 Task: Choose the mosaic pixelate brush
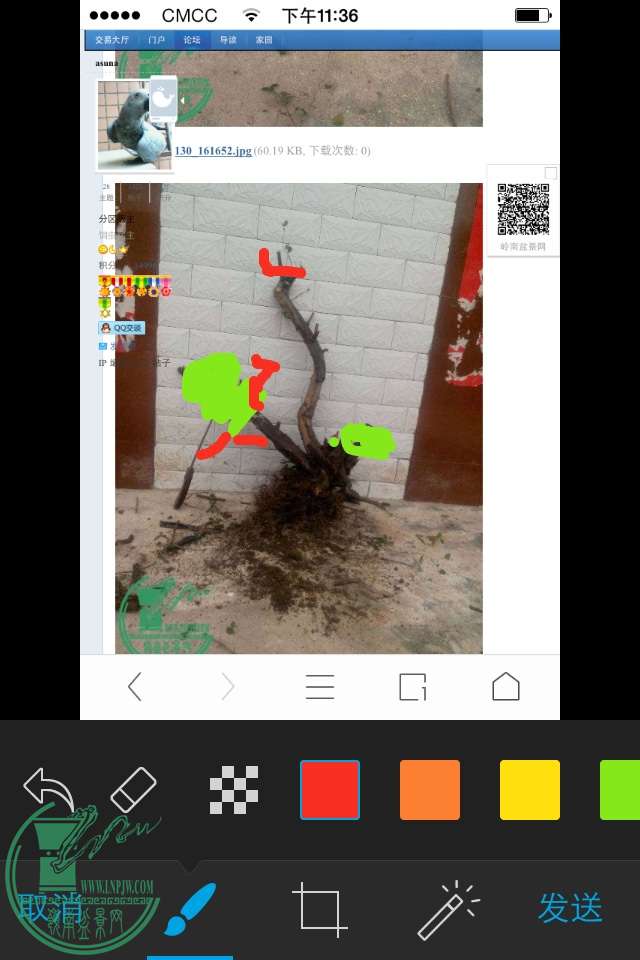(234, 790)
